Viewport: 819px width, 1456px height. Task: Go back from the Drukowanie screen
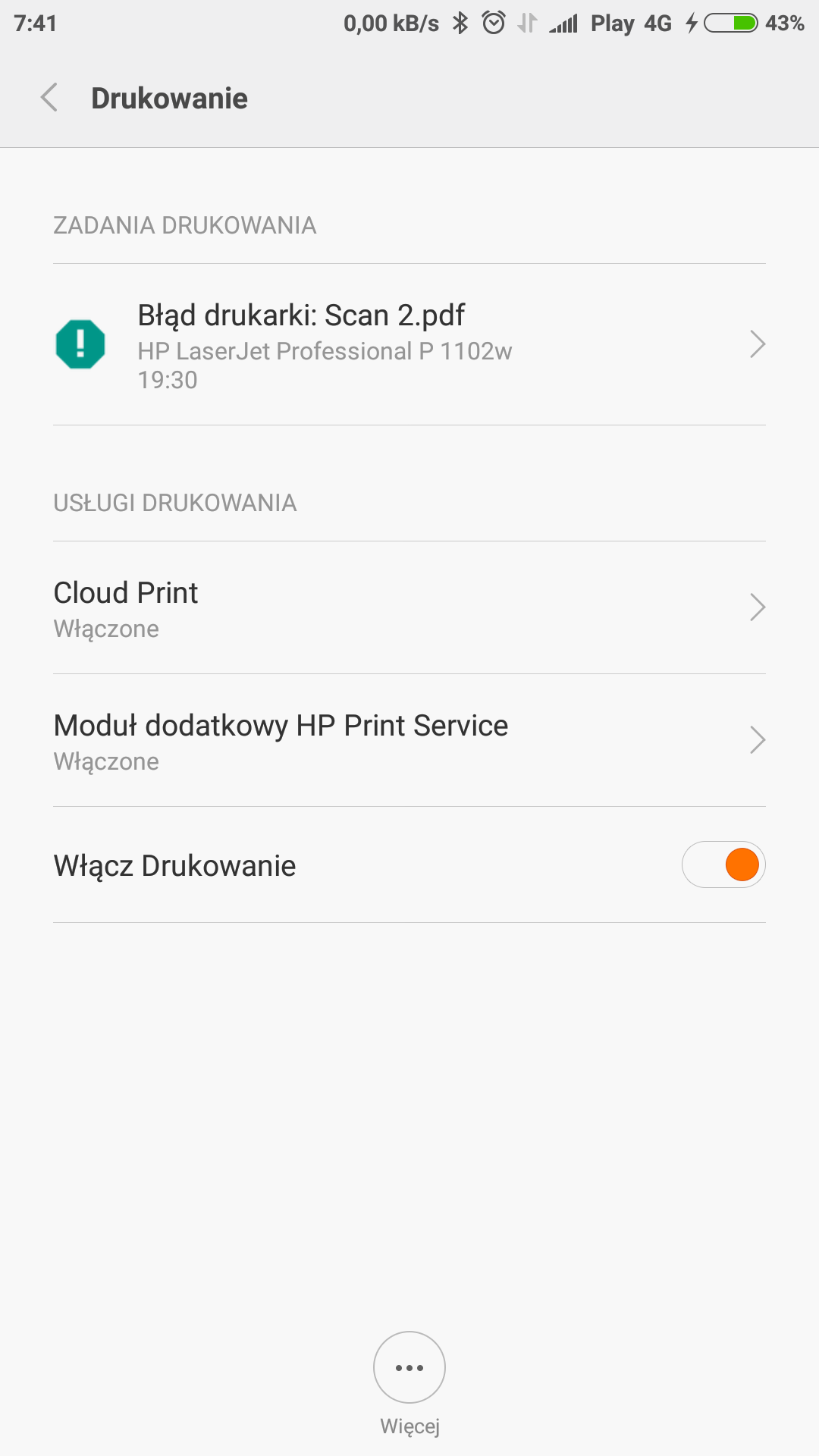[49, 98]
